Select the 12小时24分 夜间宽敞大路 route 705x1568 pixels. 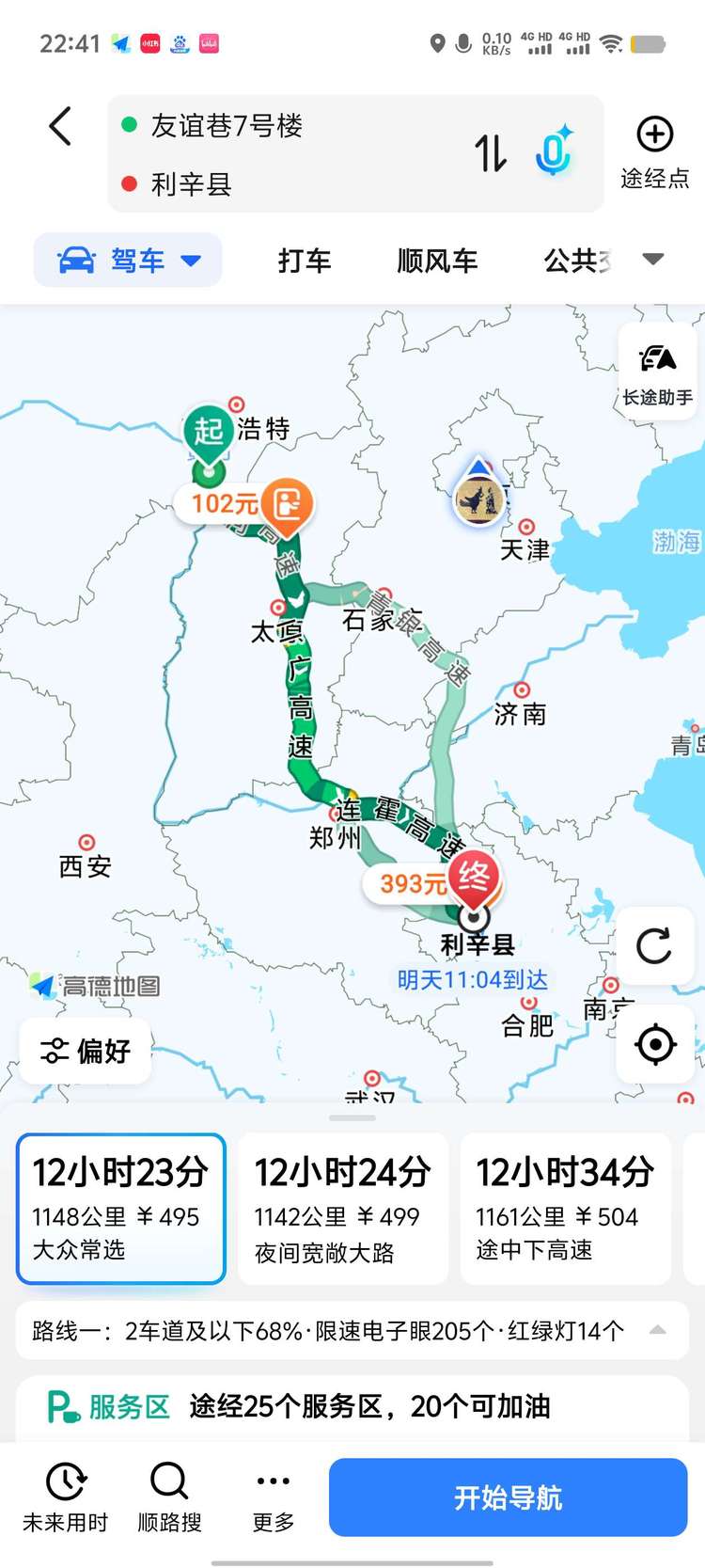coord(343,1210)
